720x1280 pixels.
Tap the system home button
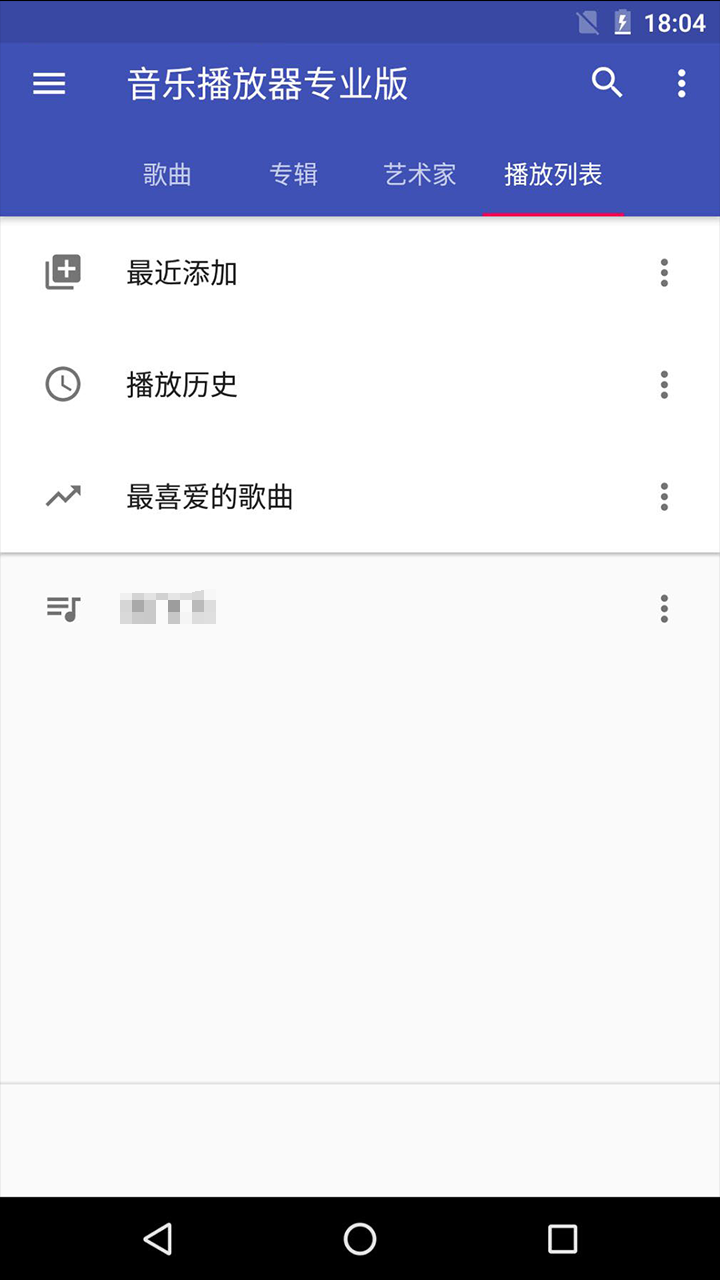point(360,1239)
